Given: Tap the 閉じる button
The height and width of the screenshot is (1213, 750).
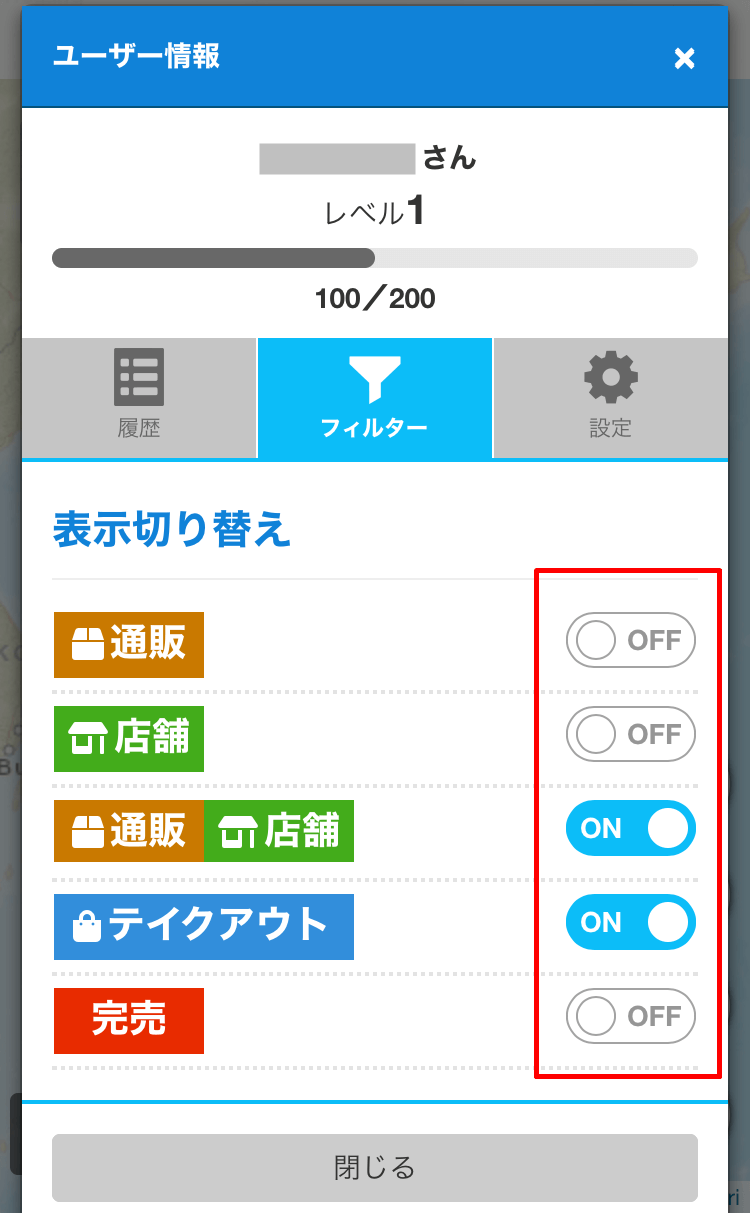Looking at the screenshot, I should click(x=375, y=1167).
